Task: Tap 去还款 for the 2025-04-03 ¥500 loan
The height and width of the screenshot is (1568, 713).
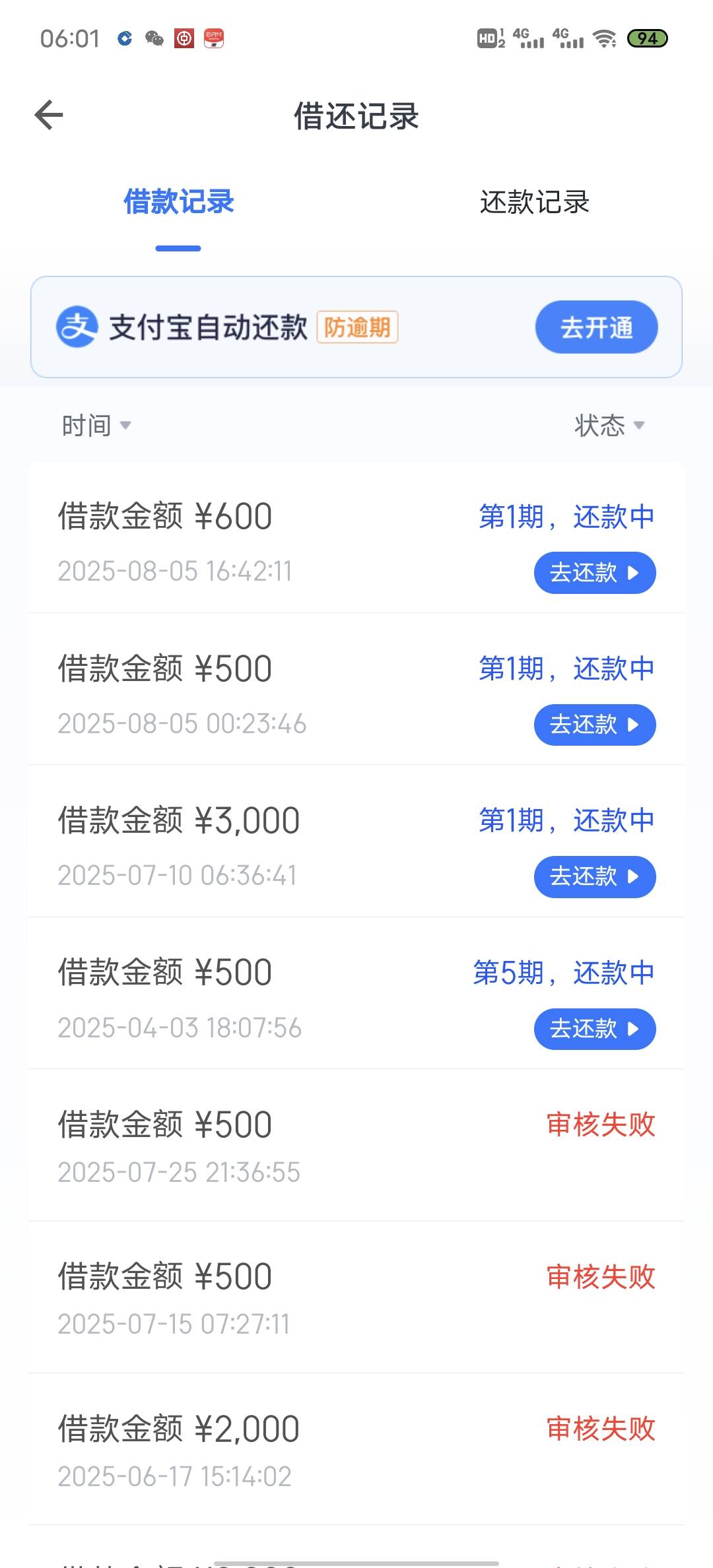Action: click(595, 1029)
